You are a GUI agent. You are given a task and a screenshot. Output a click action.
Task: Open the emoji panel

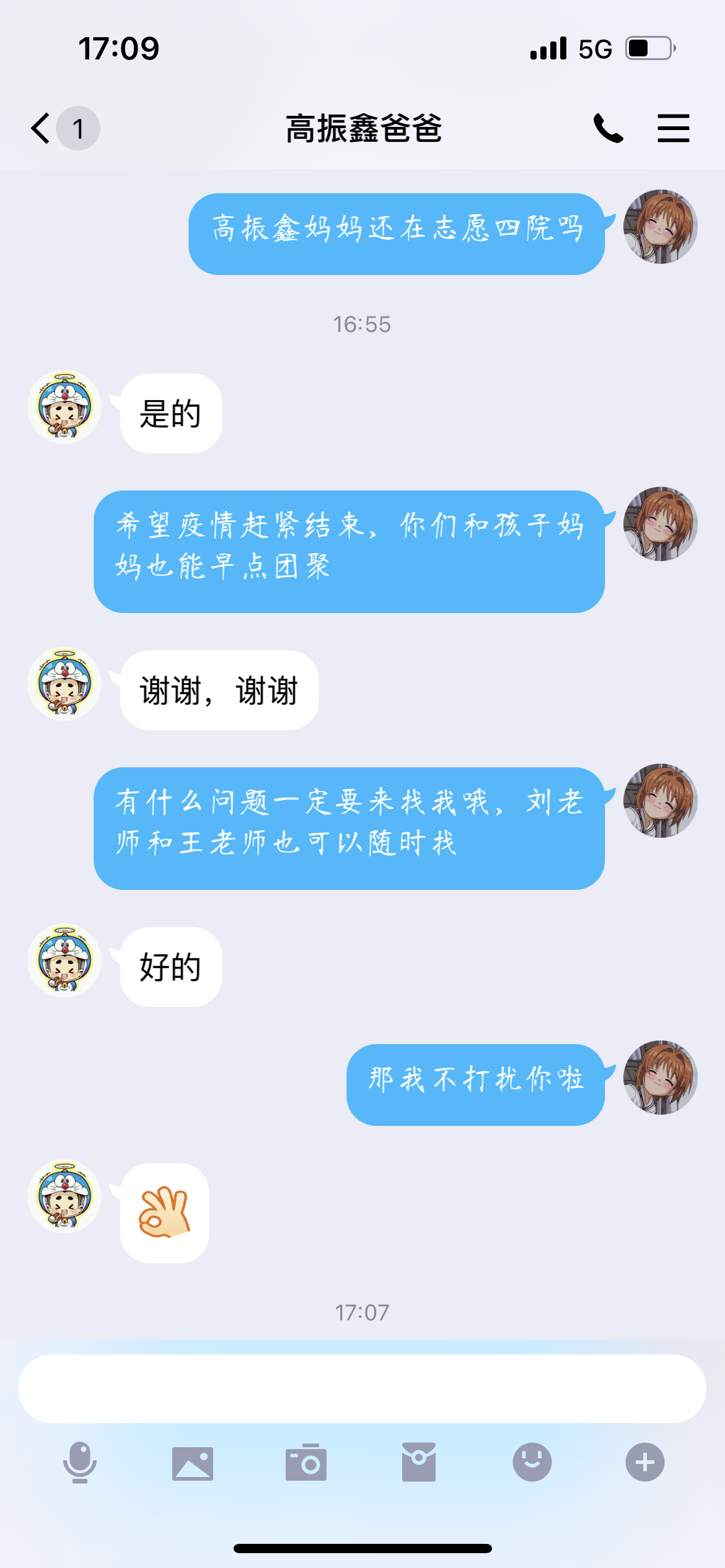tap(532, 1462)
